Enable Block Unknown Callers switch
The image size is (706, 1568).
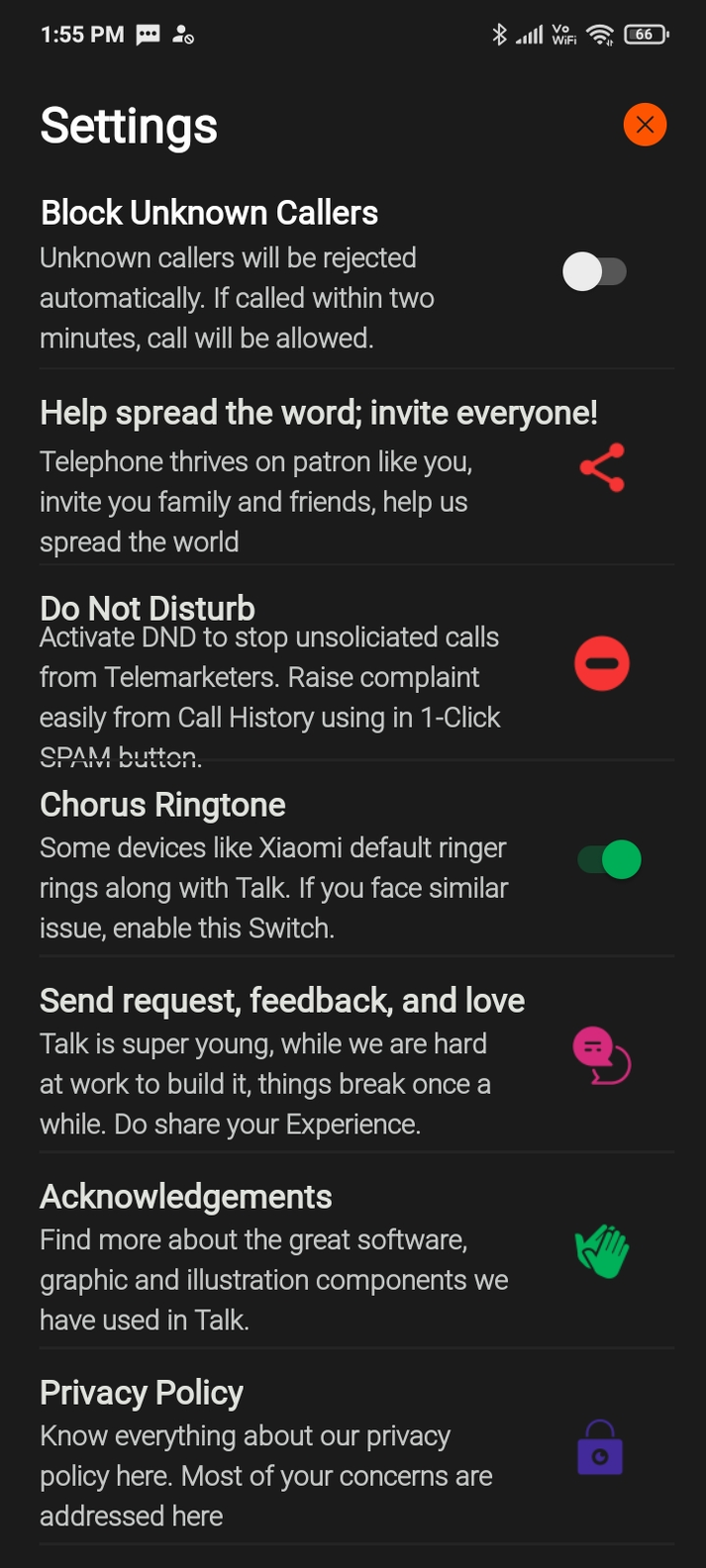[x=594, y=271]
